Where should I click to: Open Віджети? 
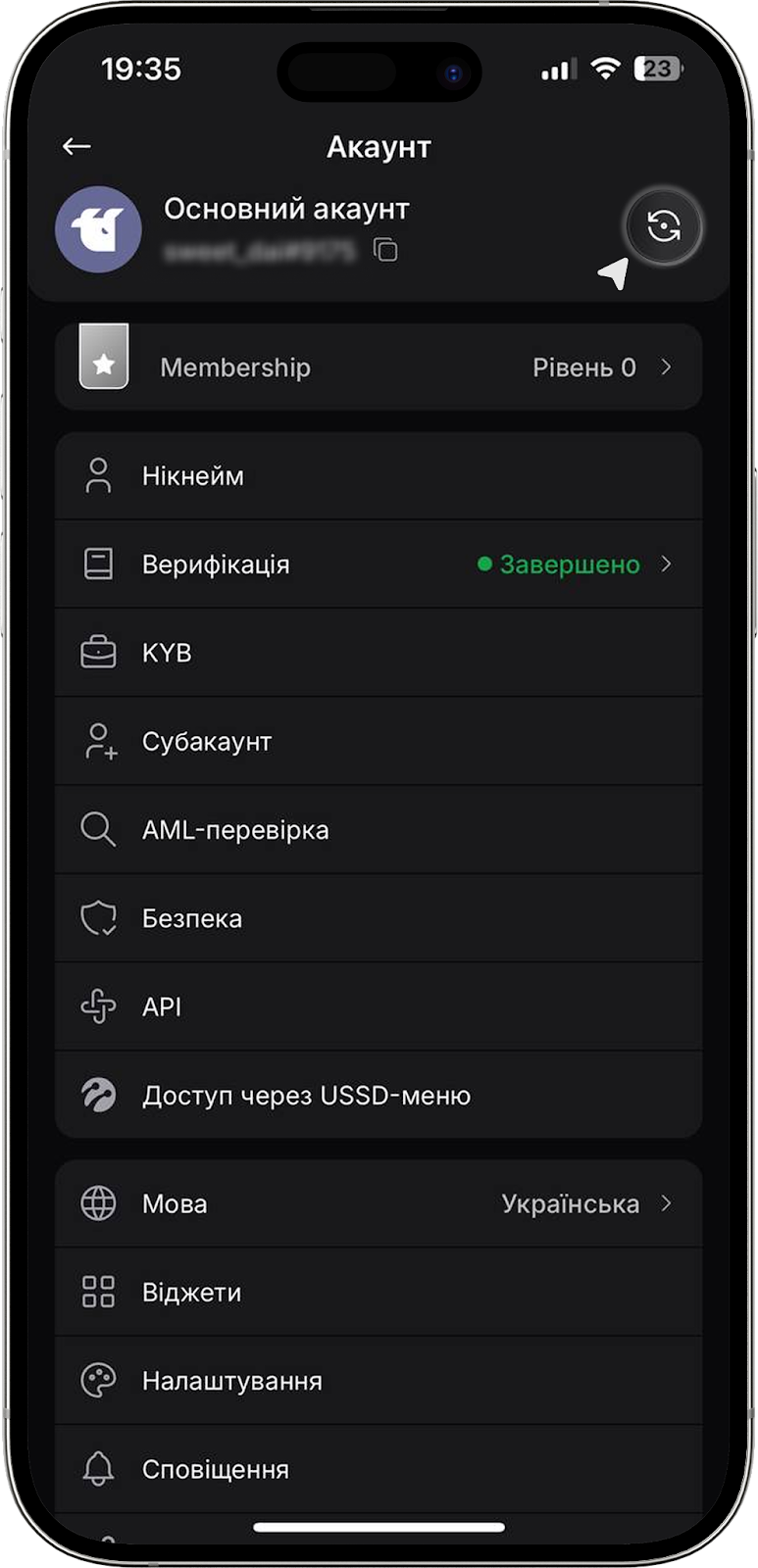click(x=379, y=1293)
